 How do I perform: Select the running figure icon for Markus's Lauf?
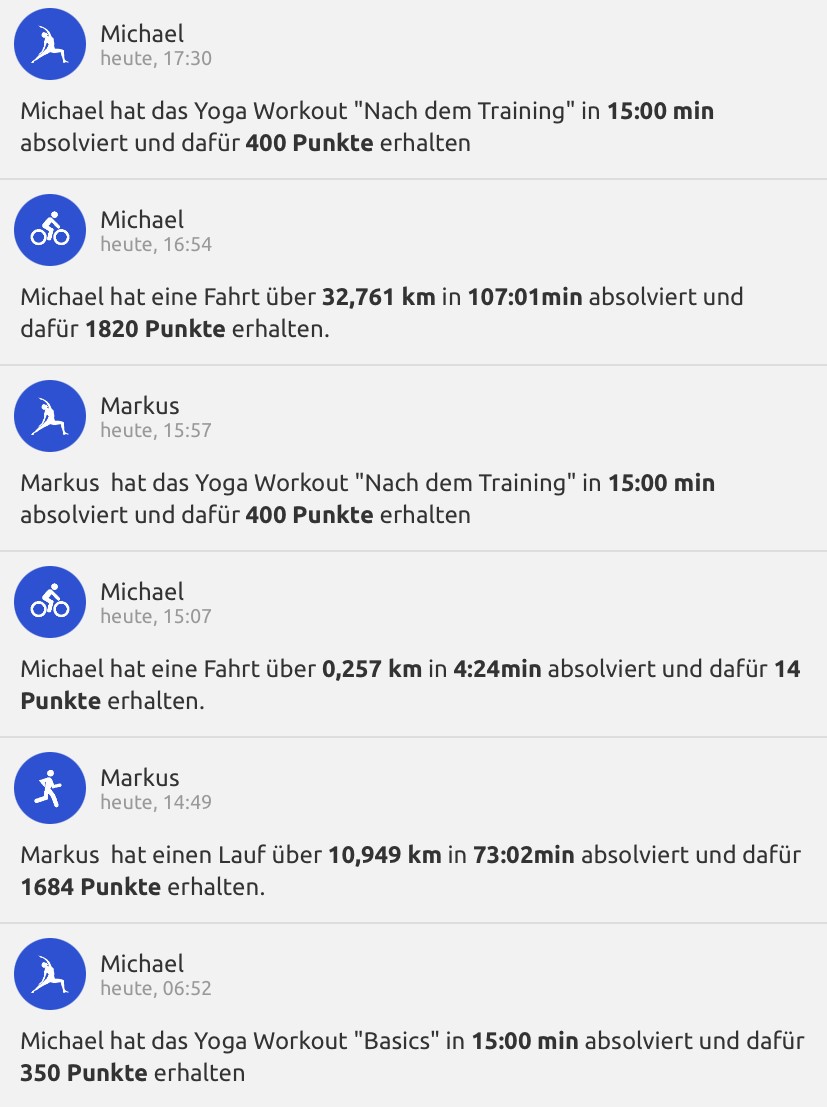[49, 788]
